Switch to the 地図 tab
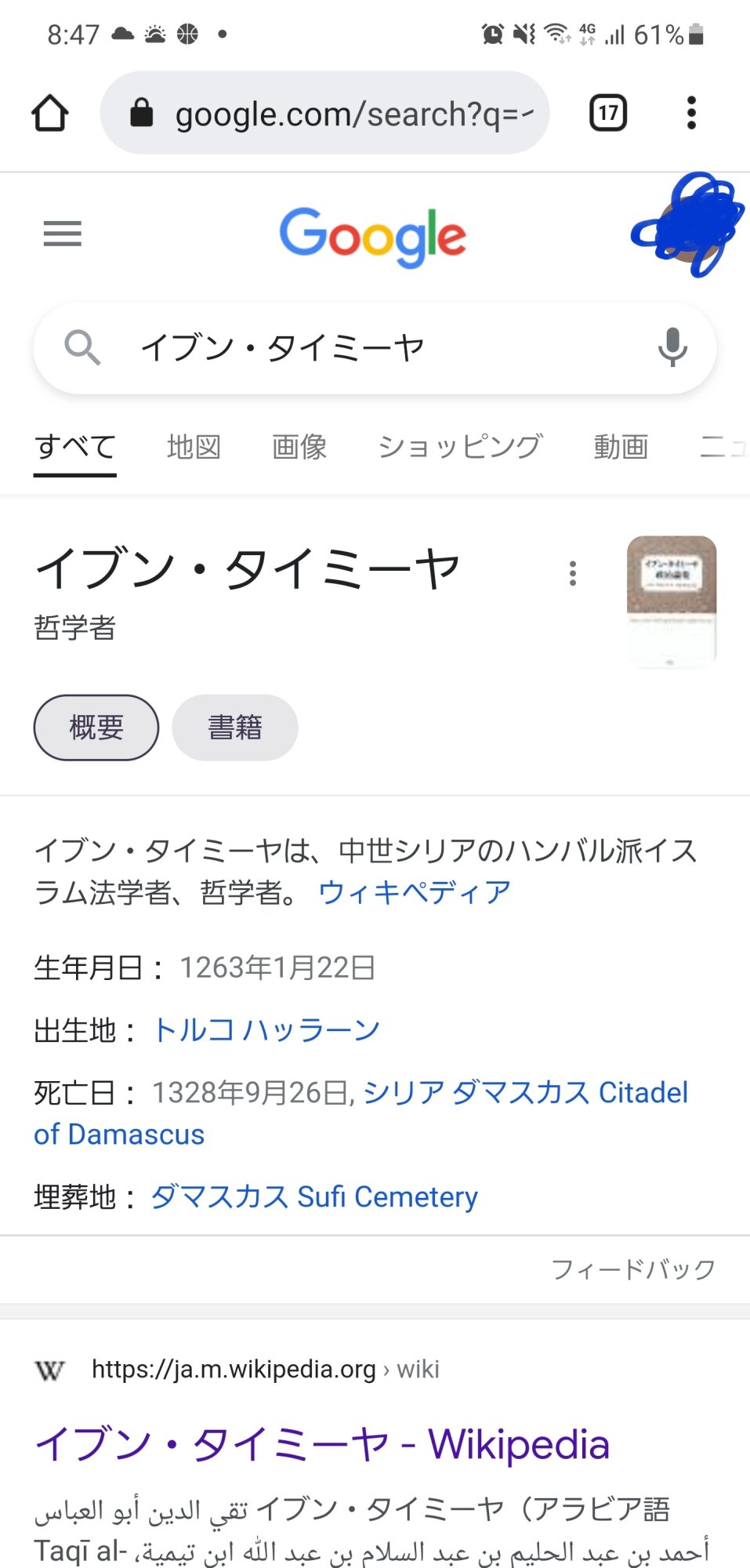Viewport: 750px width, 1568px height. (194, 446)
